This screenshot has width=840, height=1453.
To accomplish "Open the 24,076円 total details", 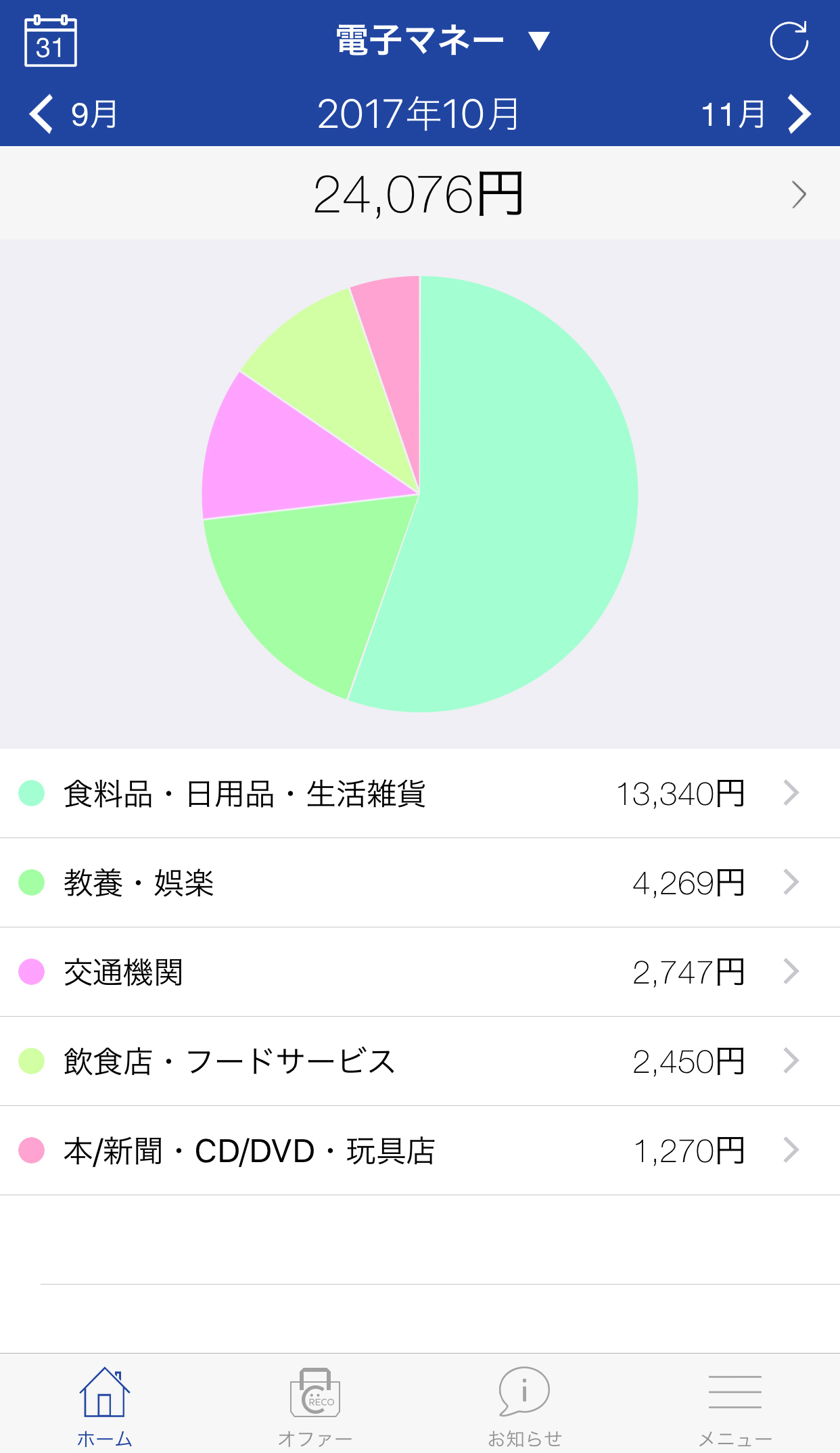I will tap(420, 193).
